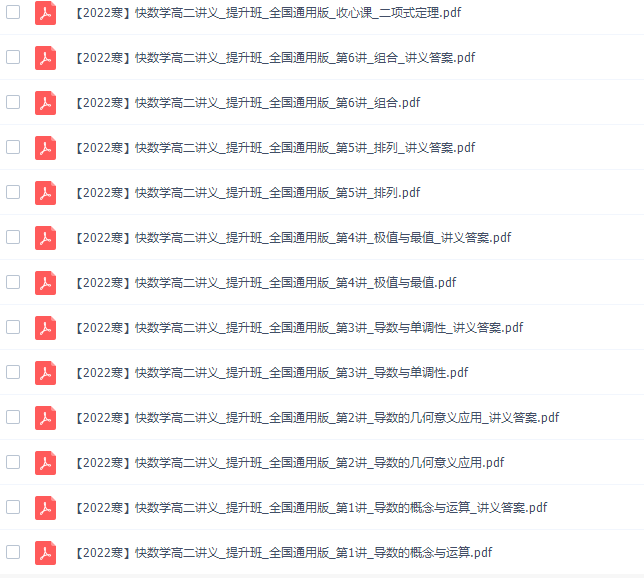Open 第1讲_导数的概念与运算_讲义答案.pdf
The height and width of the screenshot is (578, 644).
[310, 507]
